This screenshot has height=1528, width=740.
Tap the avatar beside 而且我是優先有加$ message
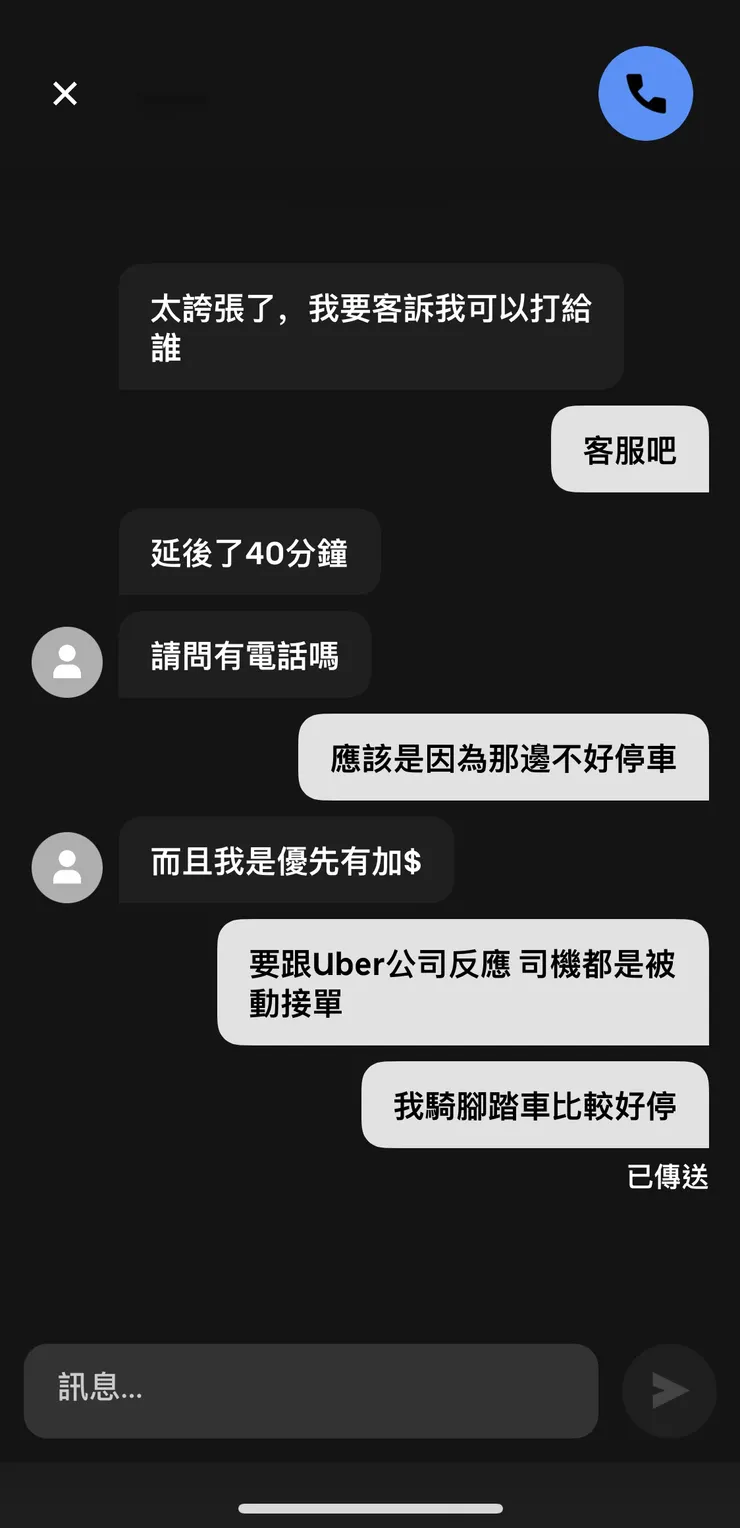click(x=66, y=867)
